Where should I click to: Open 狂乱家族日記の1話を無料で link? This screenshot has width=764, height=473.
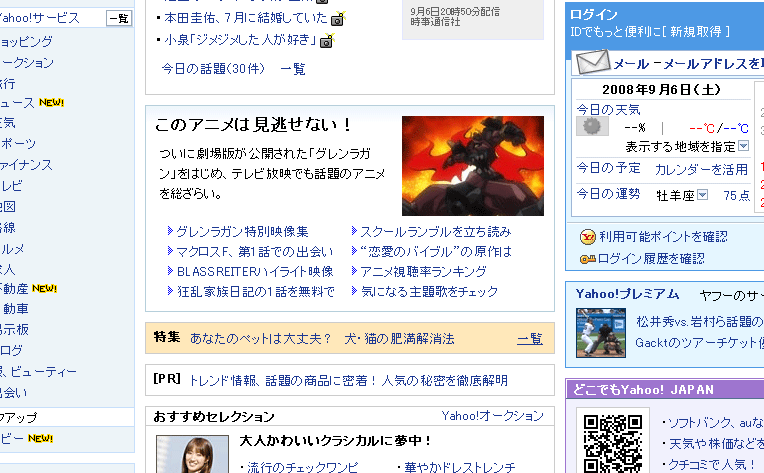coord(255,292)
